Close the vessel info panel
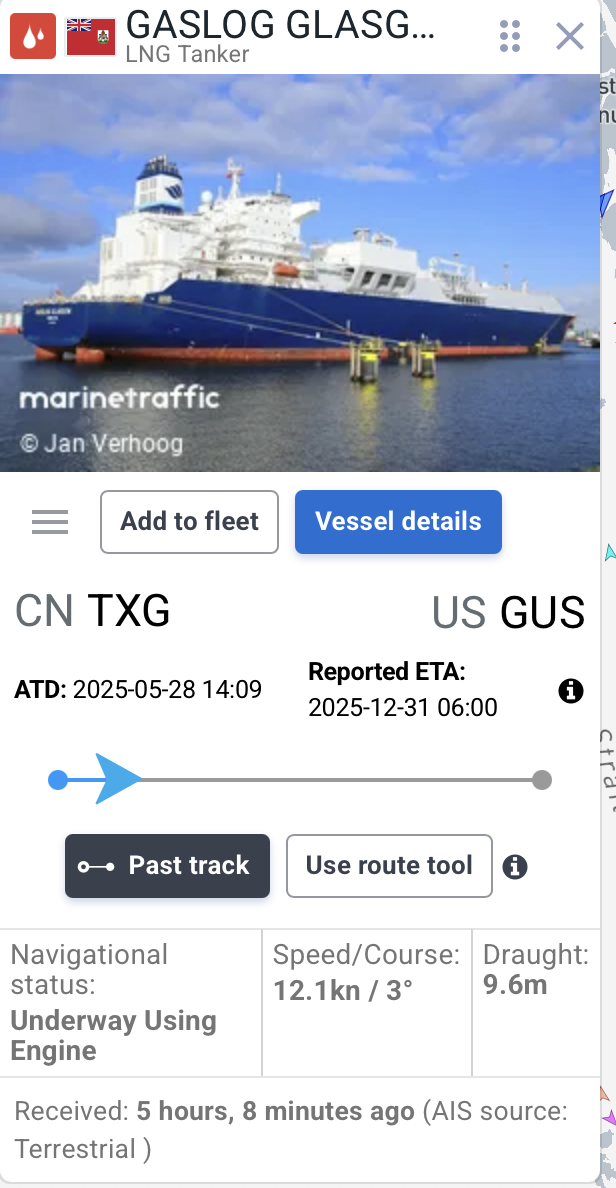This screenshot has height=1188, width=616. (x=569, y=36)
